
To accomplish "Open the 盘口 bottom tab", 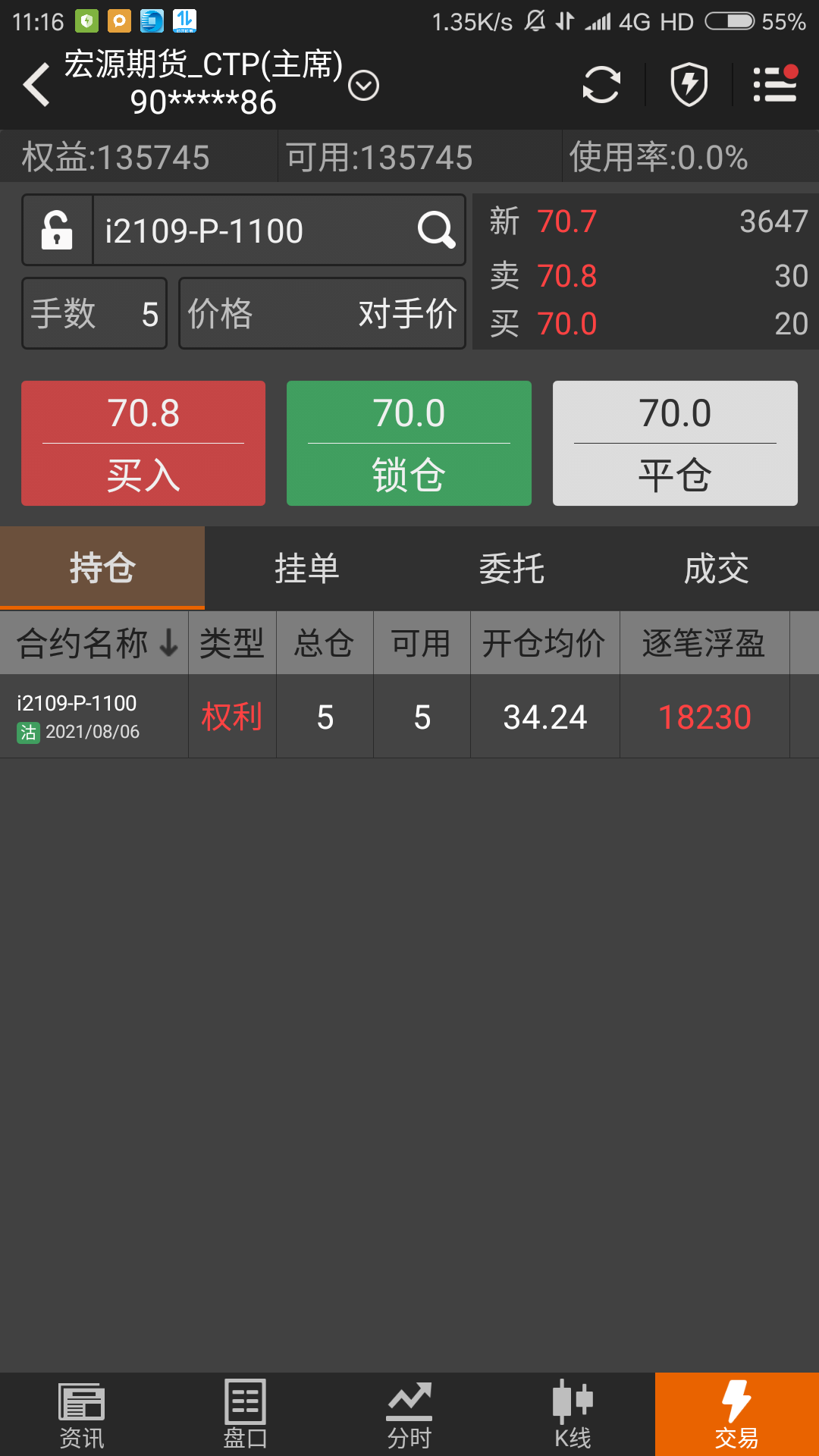I will (x=246, y=1414).
